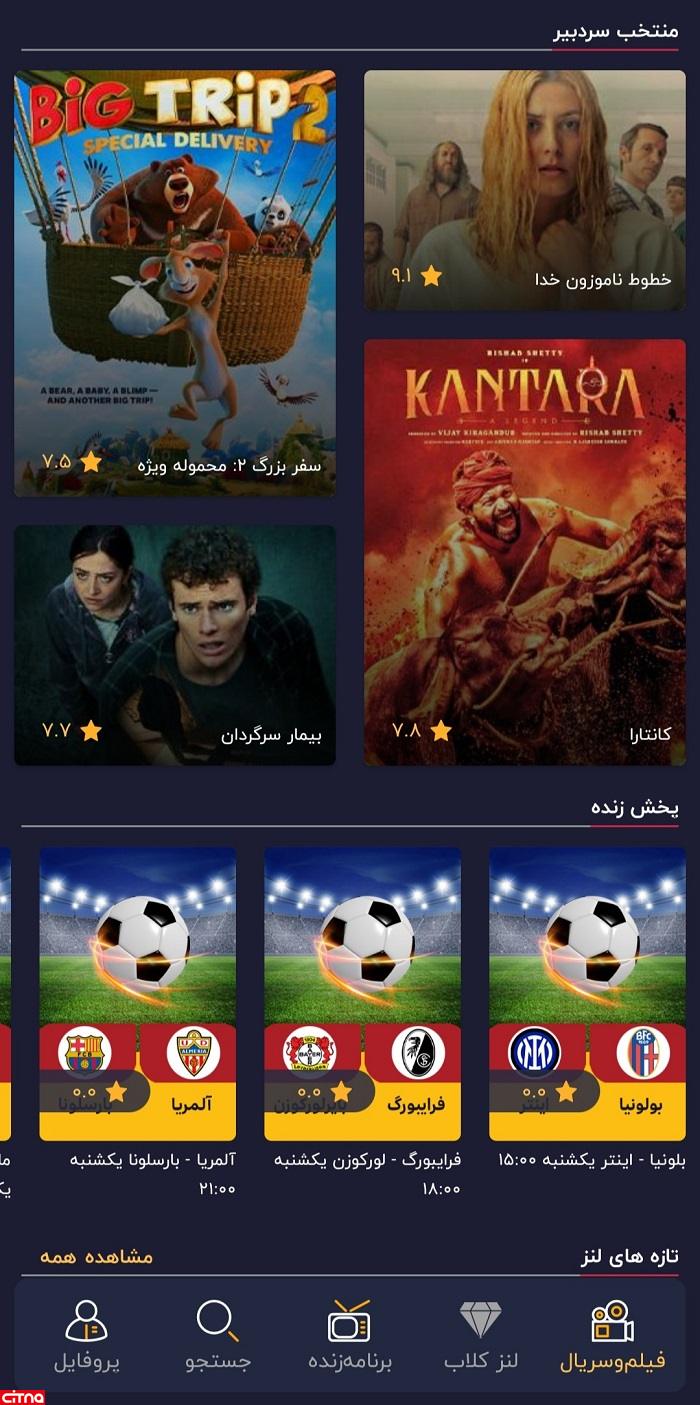Open the خطوط ناموزون خدا movie card
This screenshot has width=700, height=1405.
[524, 190]
